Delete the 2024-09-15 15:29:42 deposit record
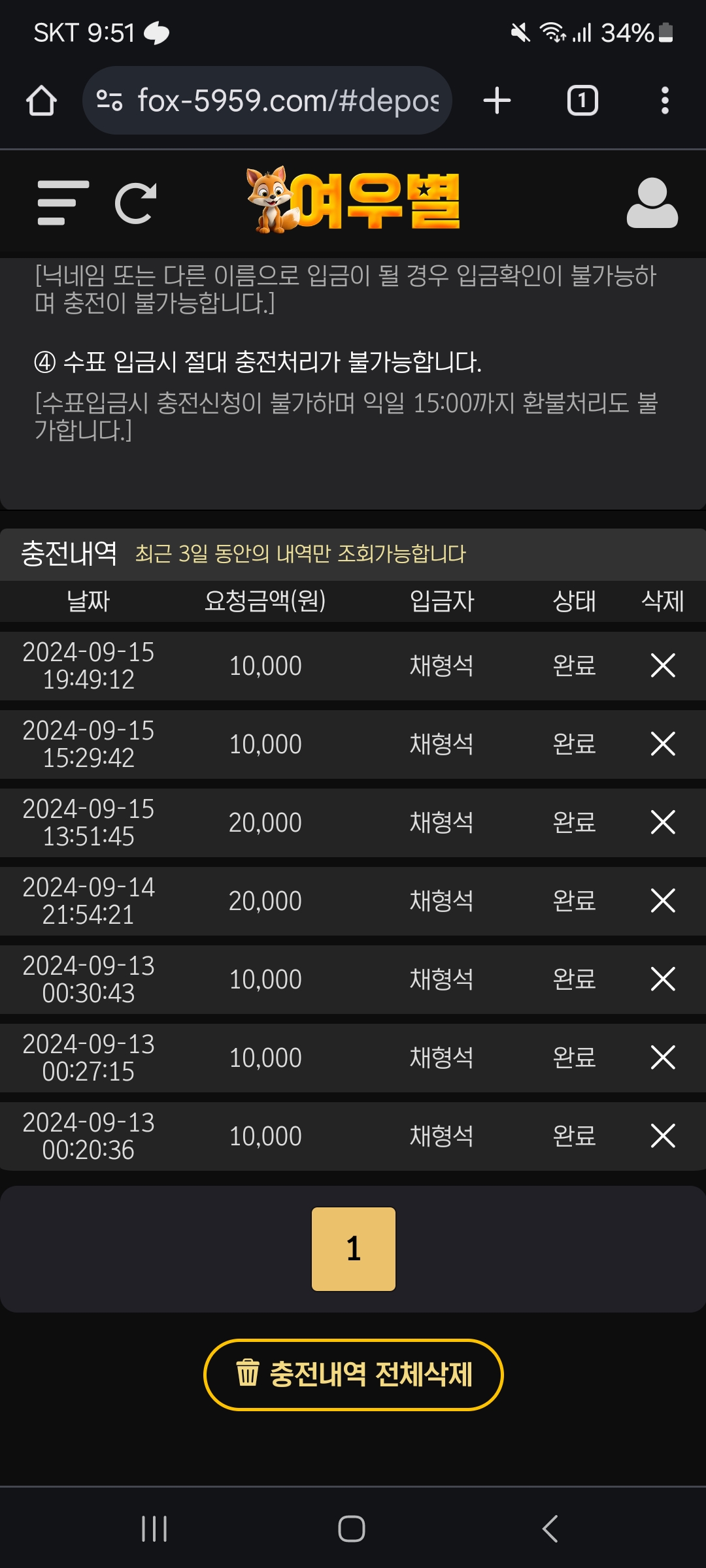The width and height of the screenshot is (706, 1568). (663, 744)
